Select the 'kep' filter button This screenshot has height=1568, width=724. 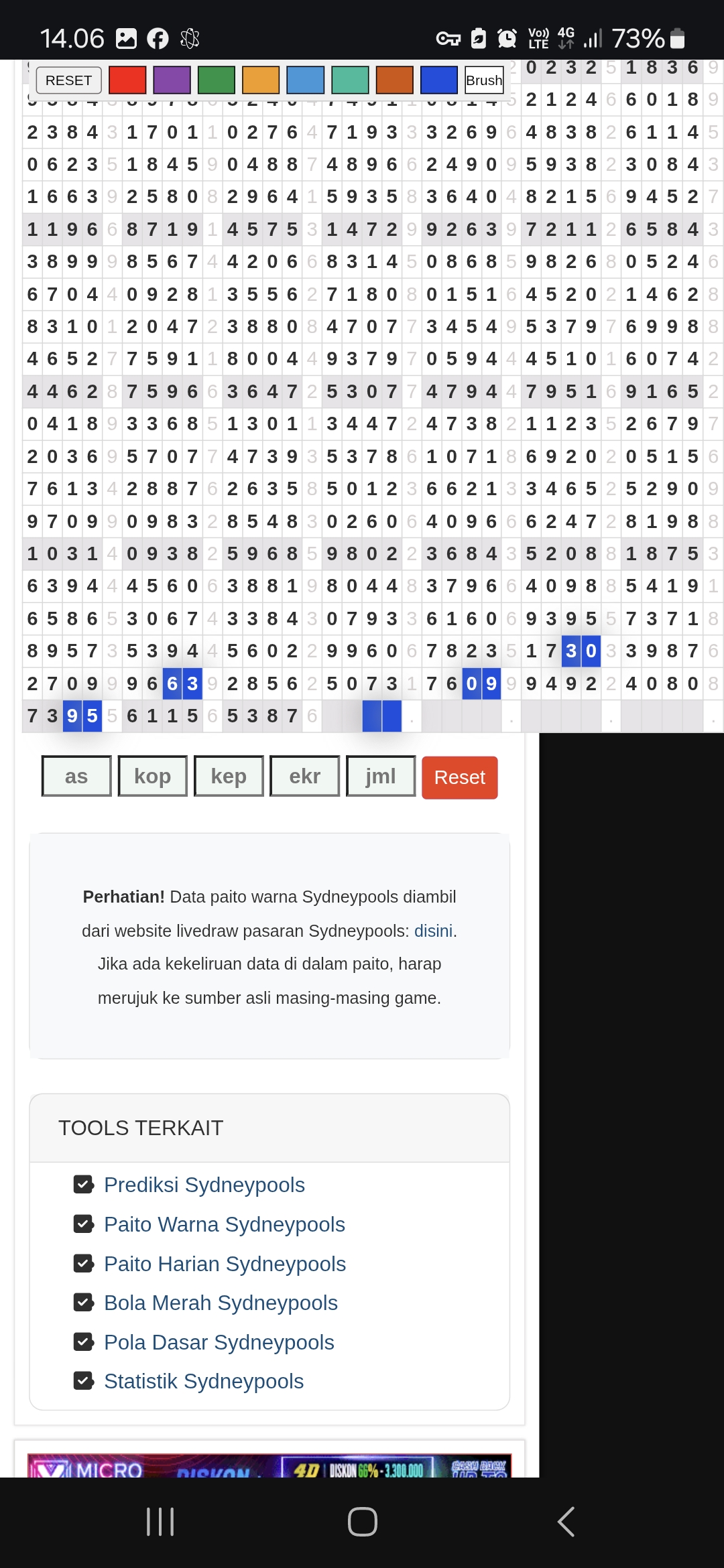[x=229, y=776]
